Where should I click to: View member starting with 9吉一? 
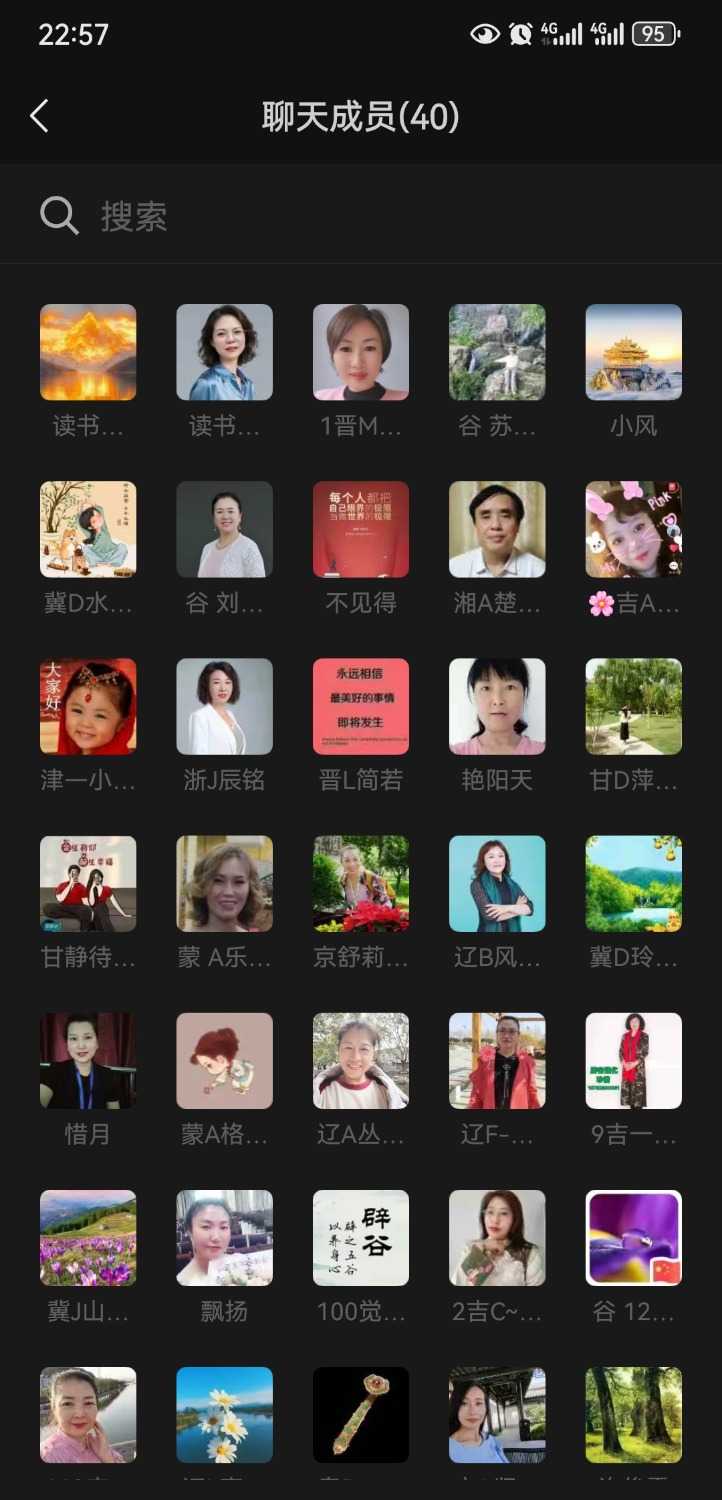click(633, 1061)
